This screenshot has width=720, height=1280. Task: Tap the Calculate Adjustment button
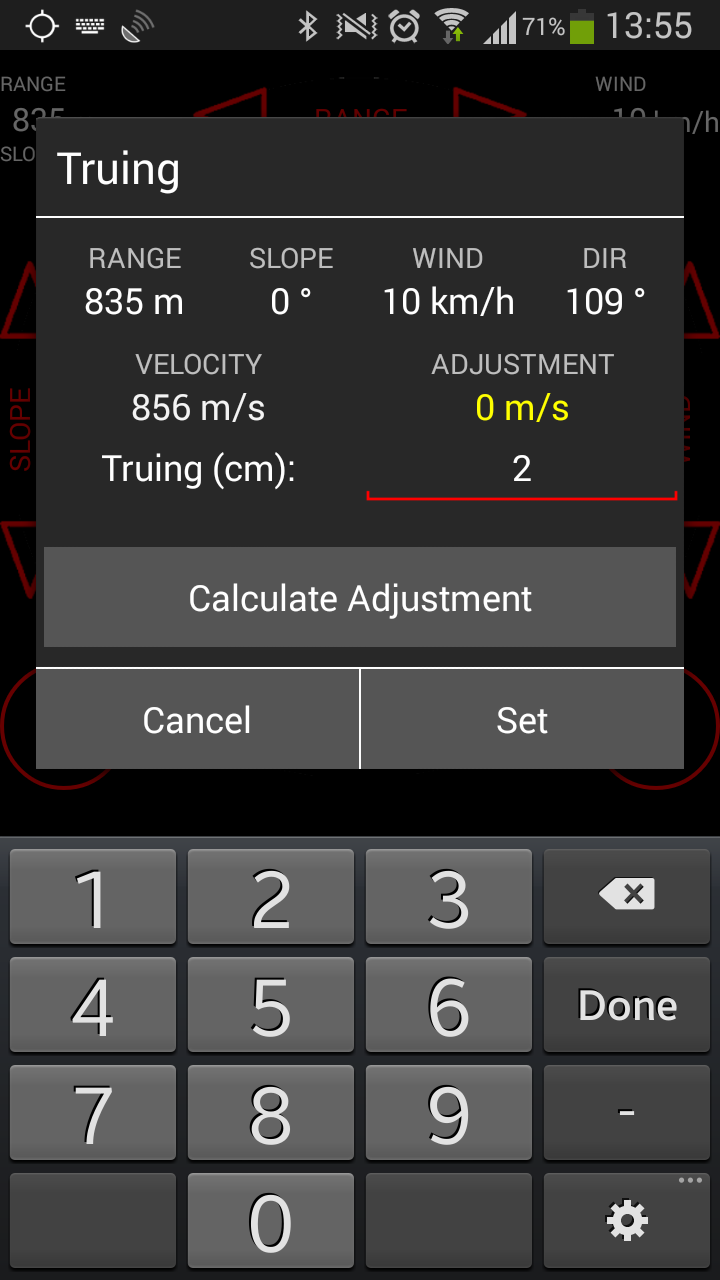pyautogui.click(x=360, y=598)
